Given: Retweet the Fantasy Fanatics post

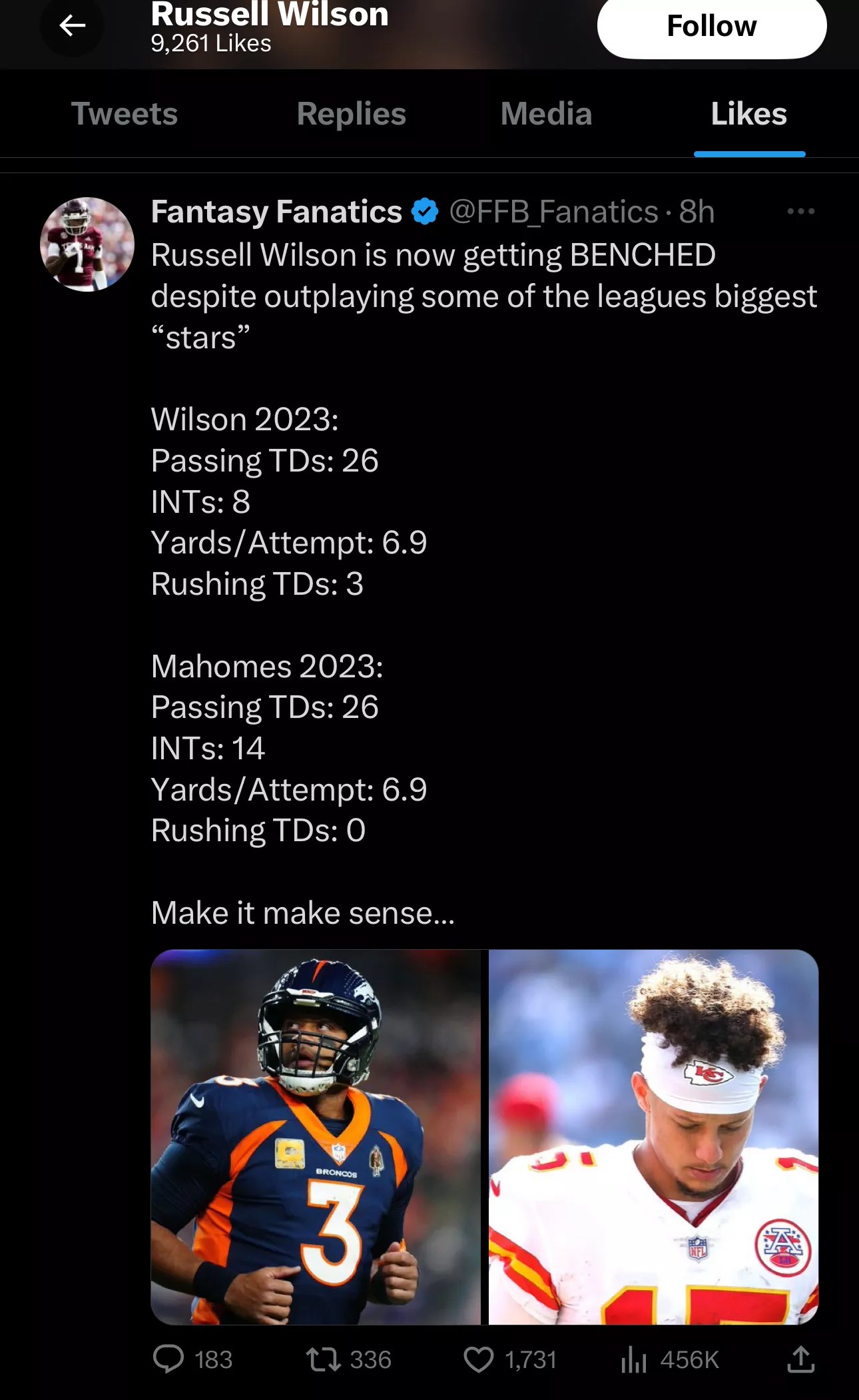Looking at the screenshot, I should point(324,1359).
